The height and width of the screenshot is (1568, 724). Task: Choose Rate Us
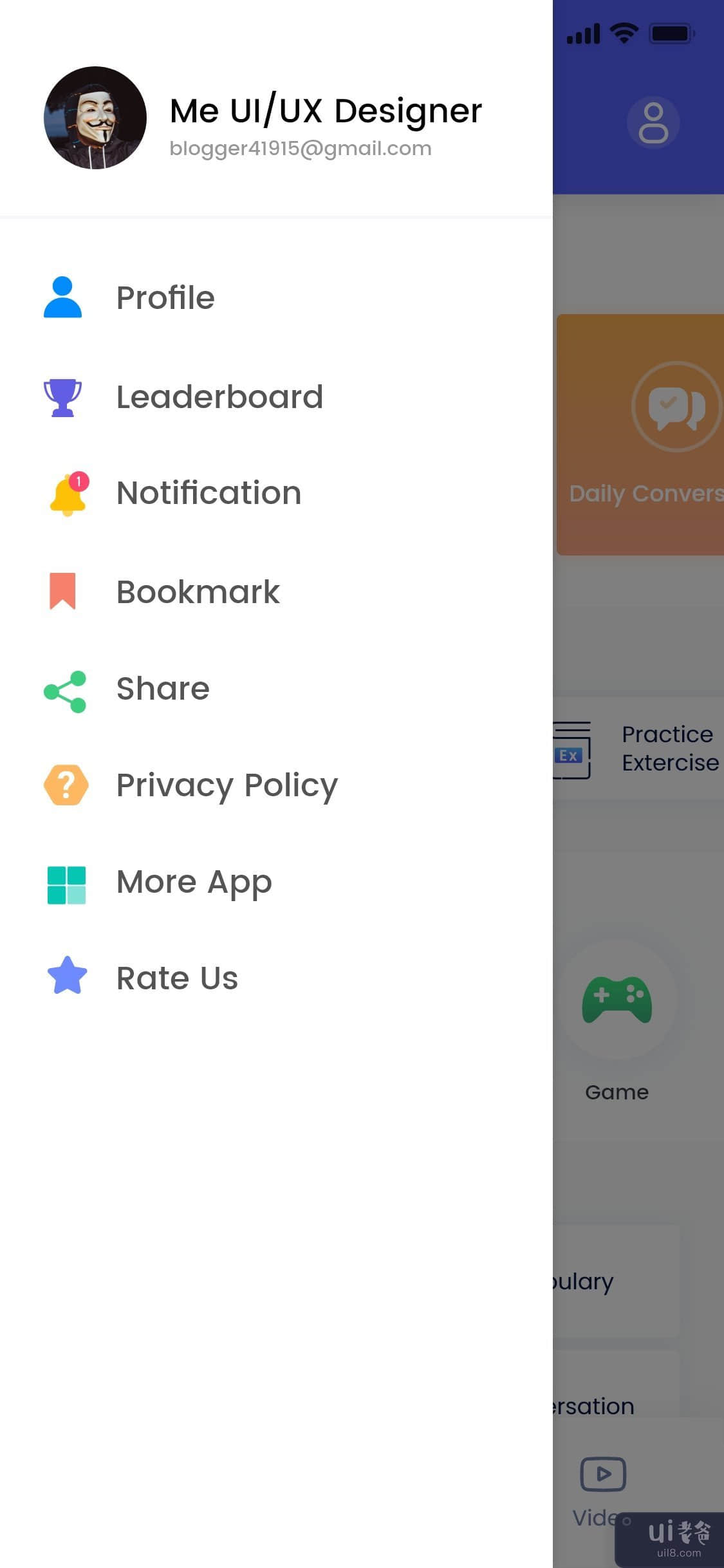point(177,978)
